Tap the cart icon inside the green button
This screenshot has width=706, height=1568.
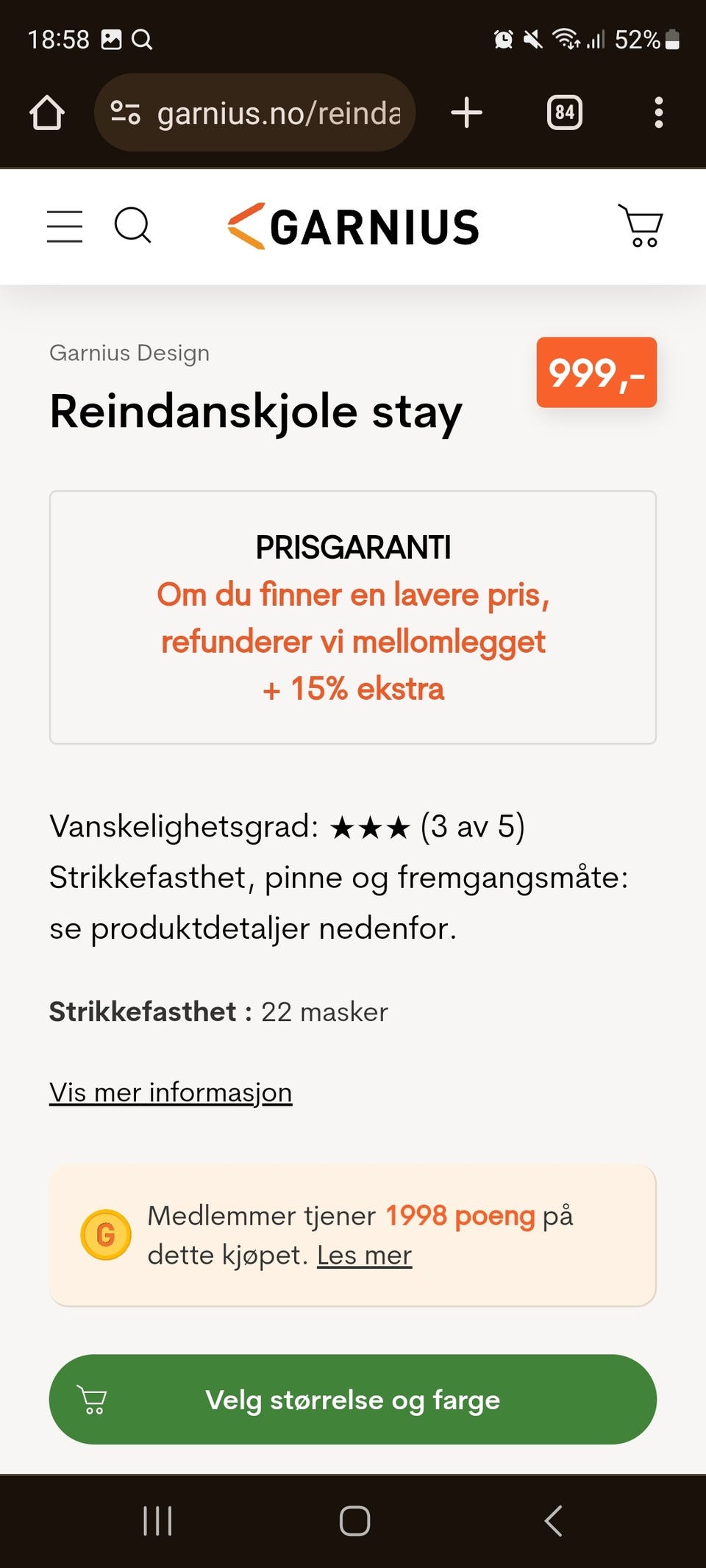point(93,1399)
